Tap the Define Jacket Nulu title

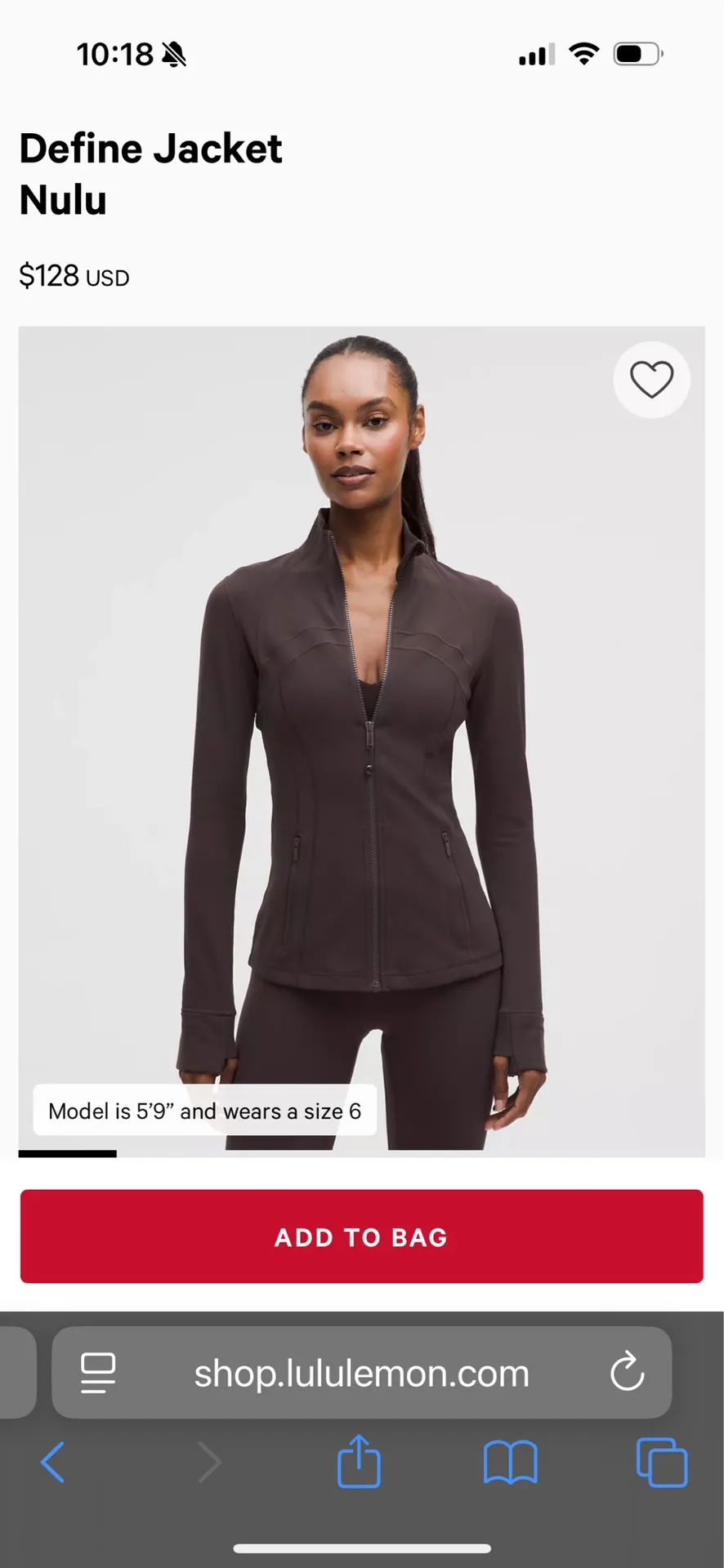(x=150, y=171)
